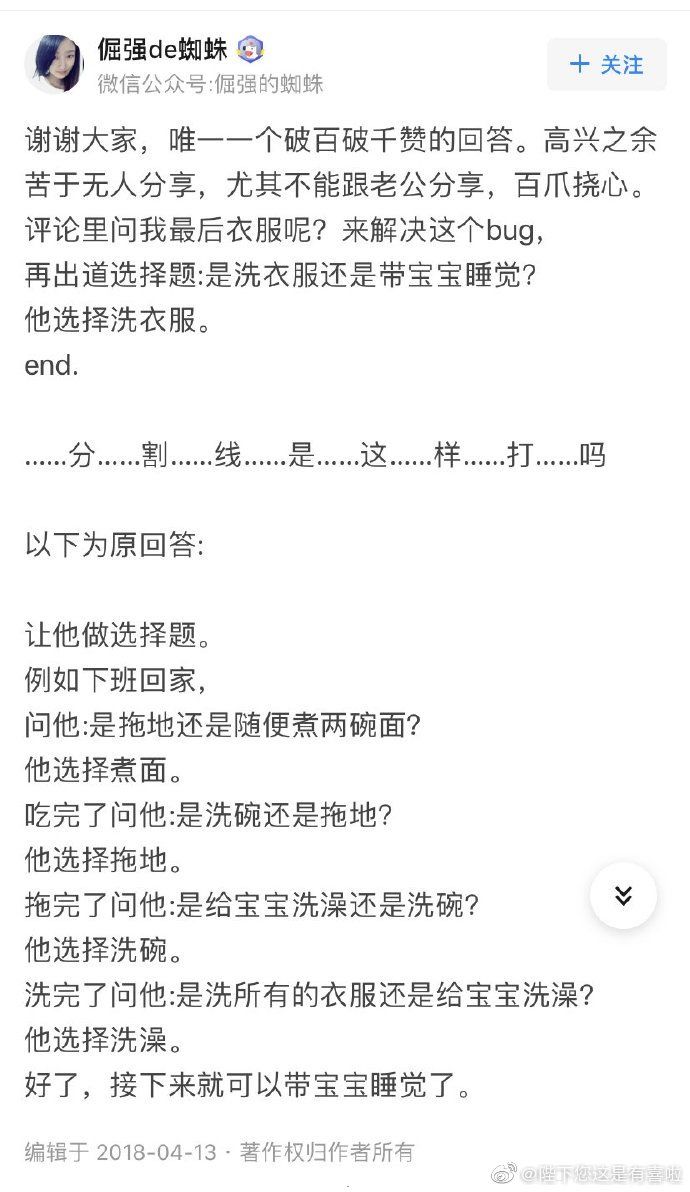Jump to the next answer with the double-chevron button

[x=623, y=896]
